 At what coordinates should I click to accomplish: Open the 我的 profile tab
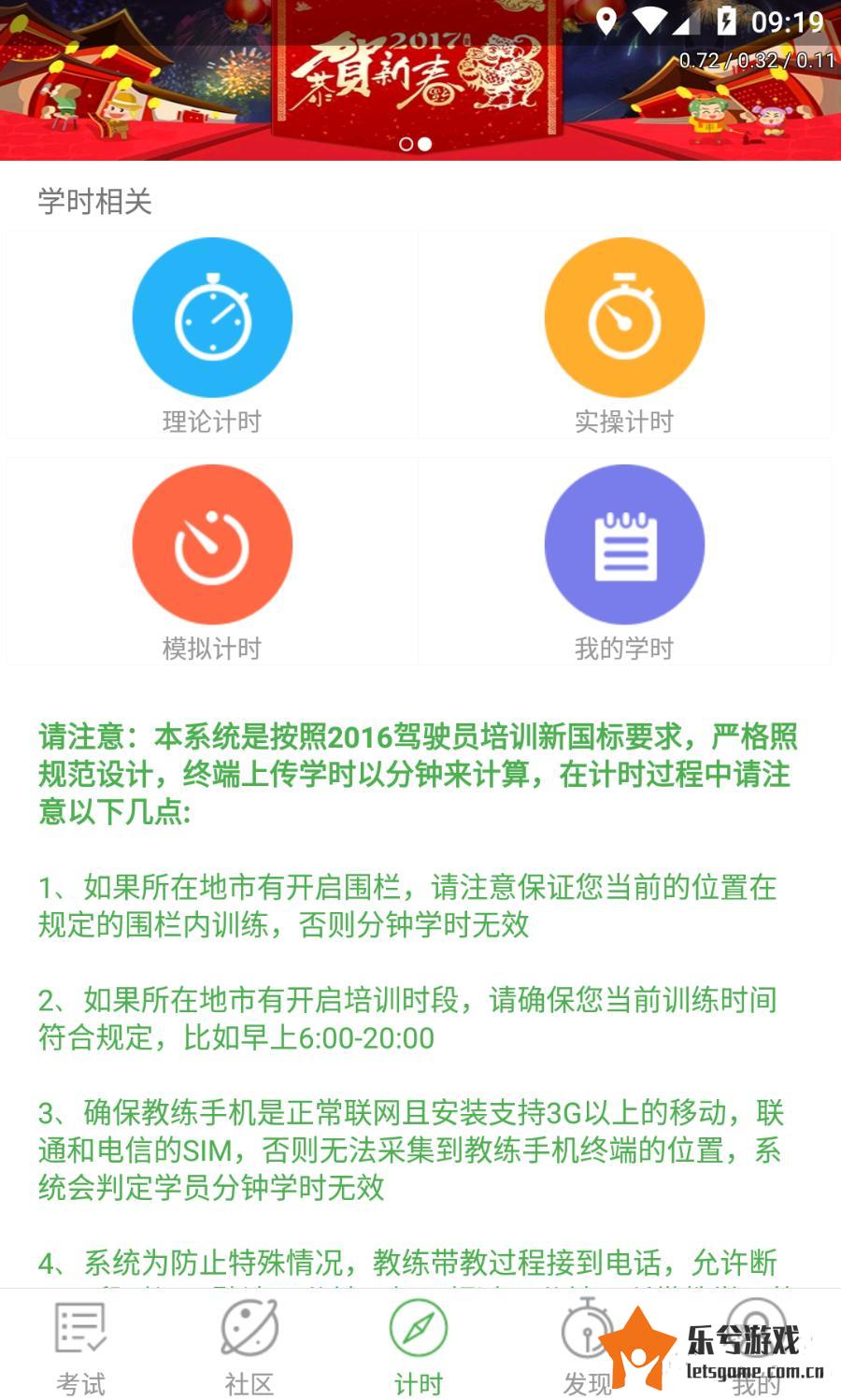tap(757, 1346)
